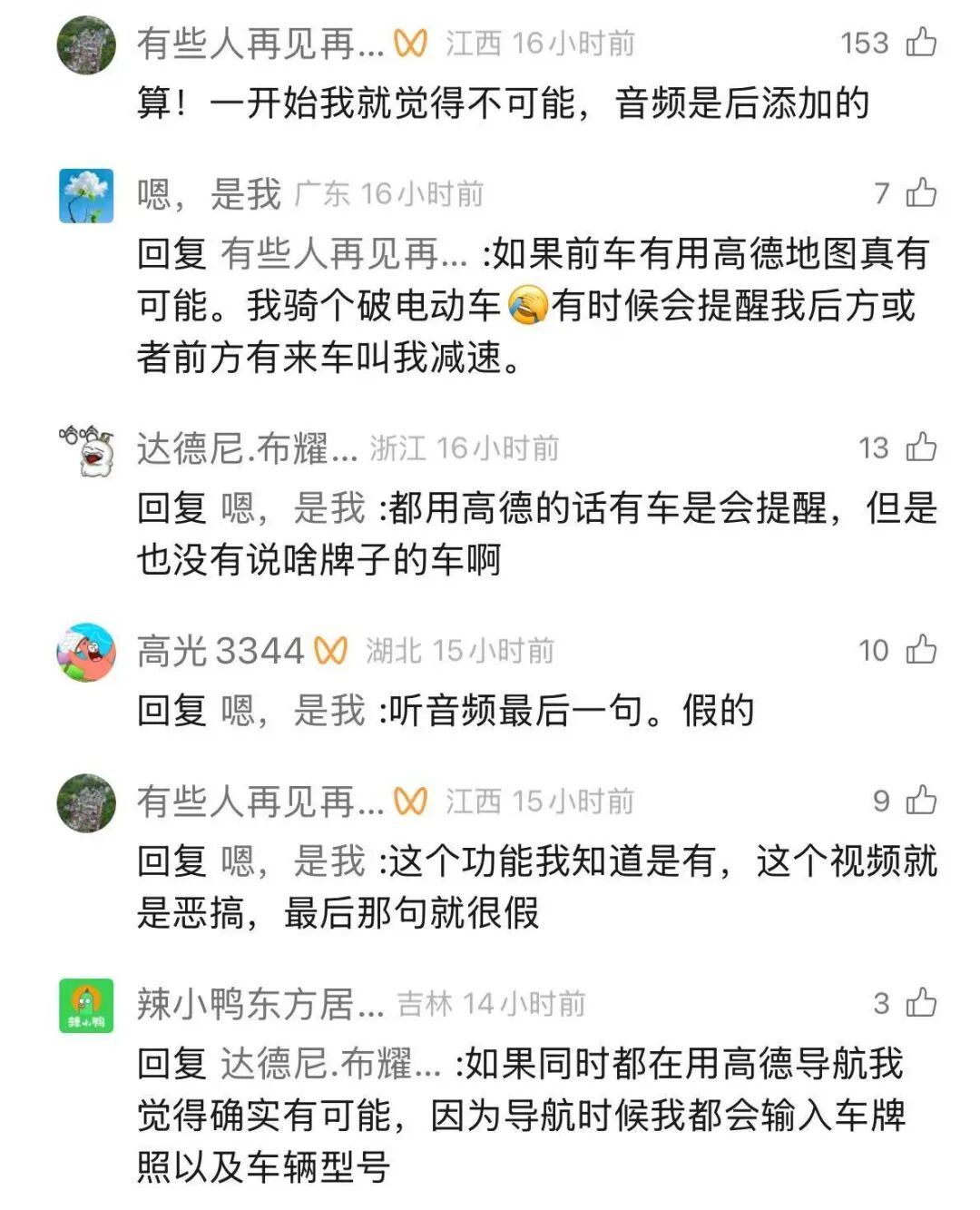Viewport: 980px width, 1210px height.
Task: Tap the username 高光3344
Action: pos(220,651)
